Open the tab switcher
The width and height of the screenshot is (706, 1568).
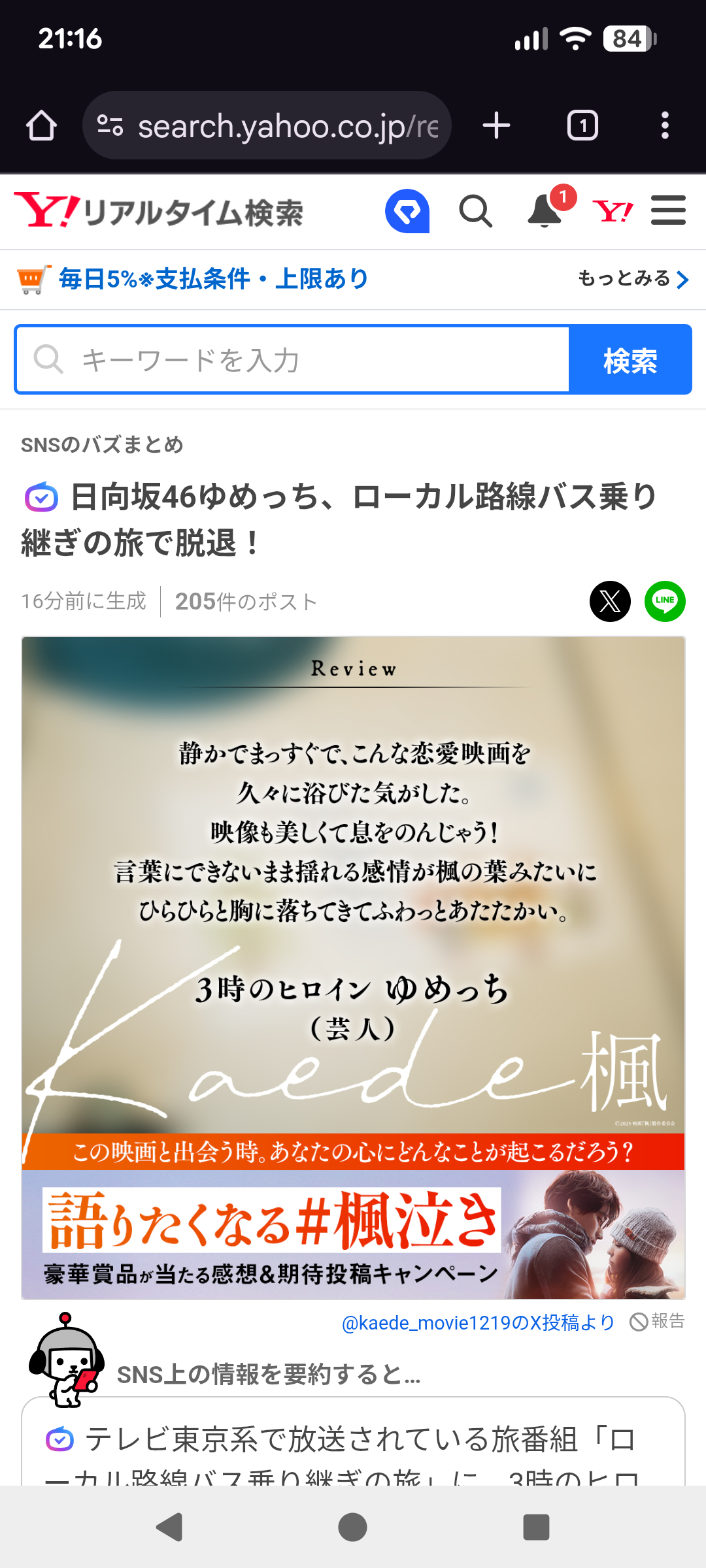[x=582, y=125]
